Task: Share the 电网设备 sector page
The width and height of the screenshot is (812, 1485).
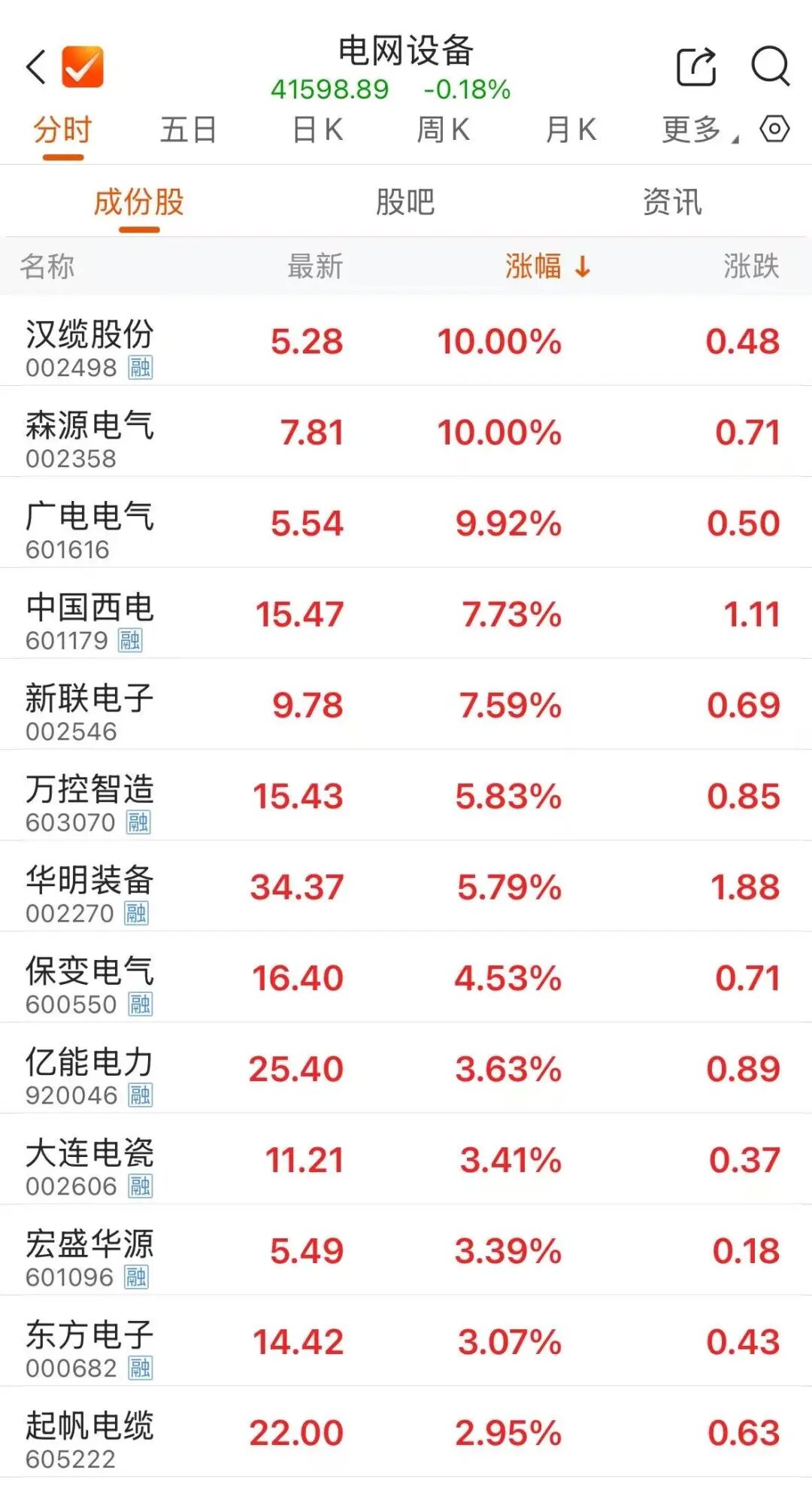Action: [x=695, y=67]
